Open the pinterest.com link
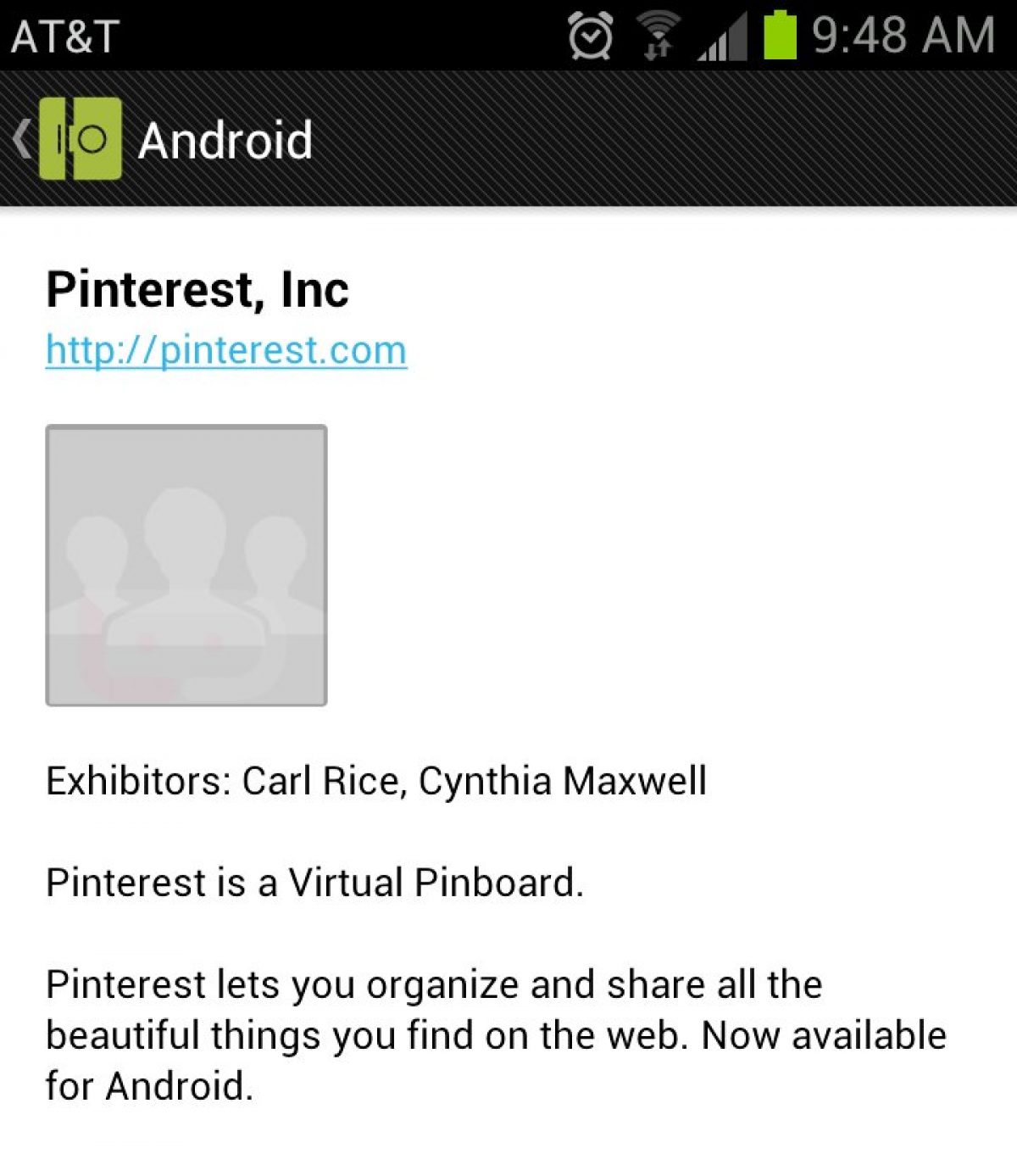Screen dimensions: 1017x1176 (x=226, y=350)
